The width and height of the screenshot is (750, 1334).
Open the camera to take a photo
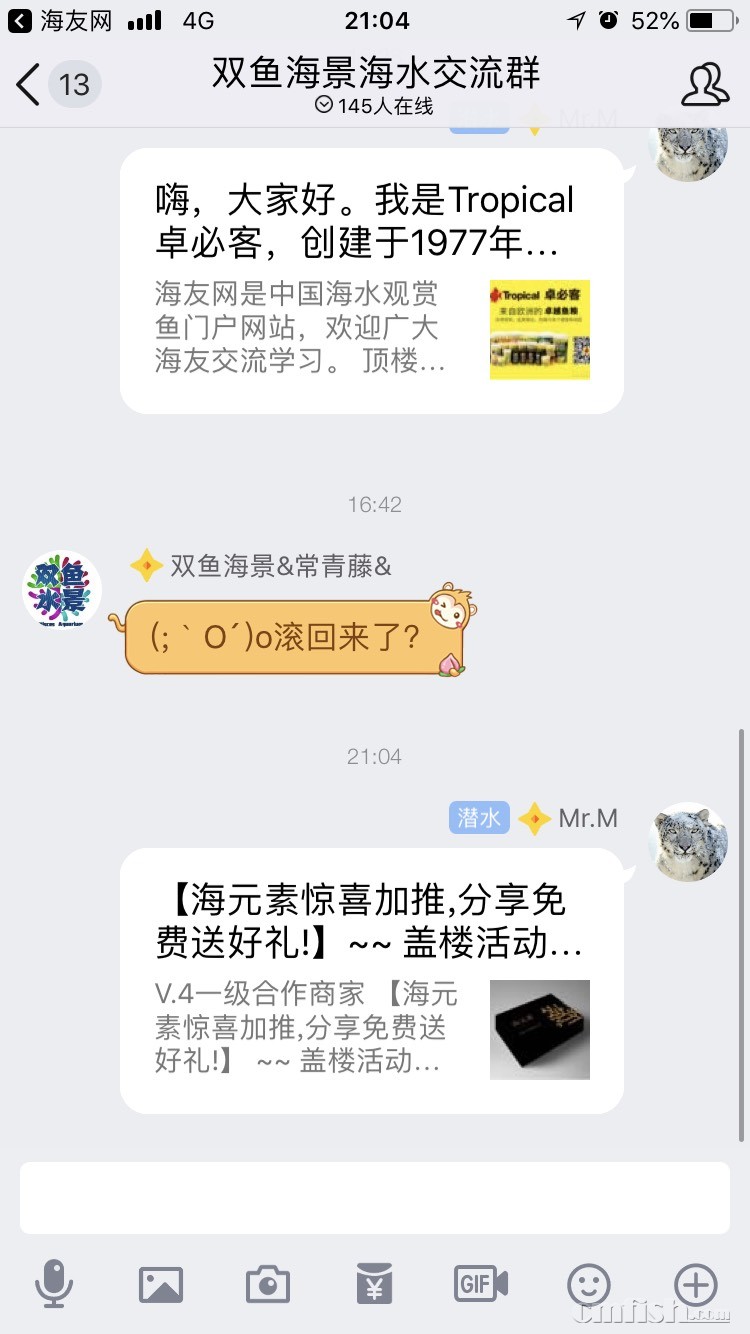tap(267, 1283)
